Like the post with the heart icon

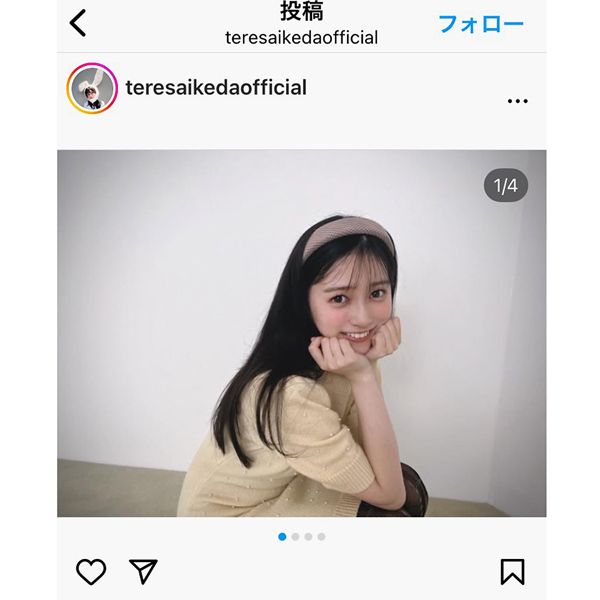[x=91, y=571]
